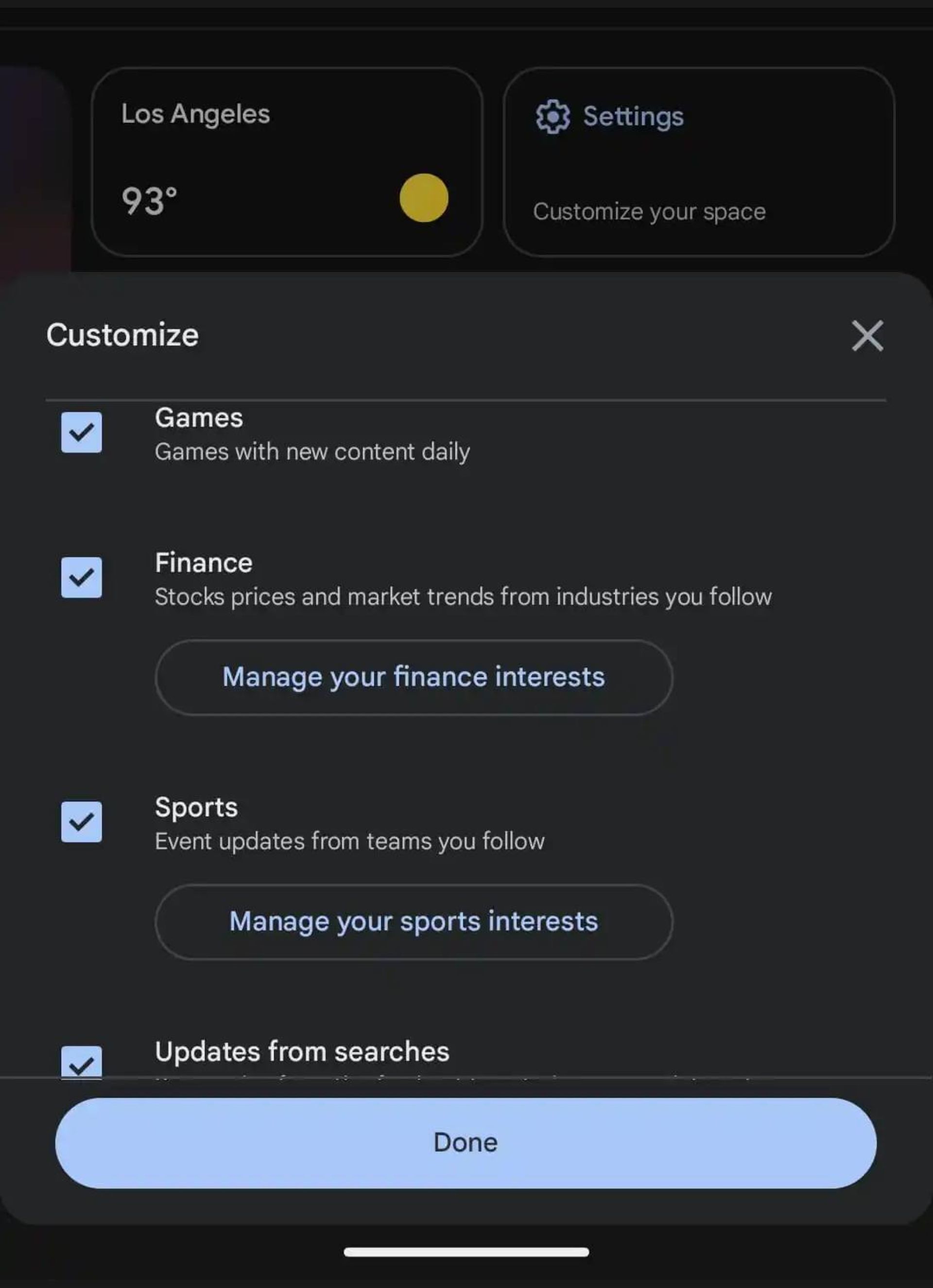This screenshot has height=1288, width=933.
Task: Open the Settings card
Action: pyautogui.click(x=698, y=162)
